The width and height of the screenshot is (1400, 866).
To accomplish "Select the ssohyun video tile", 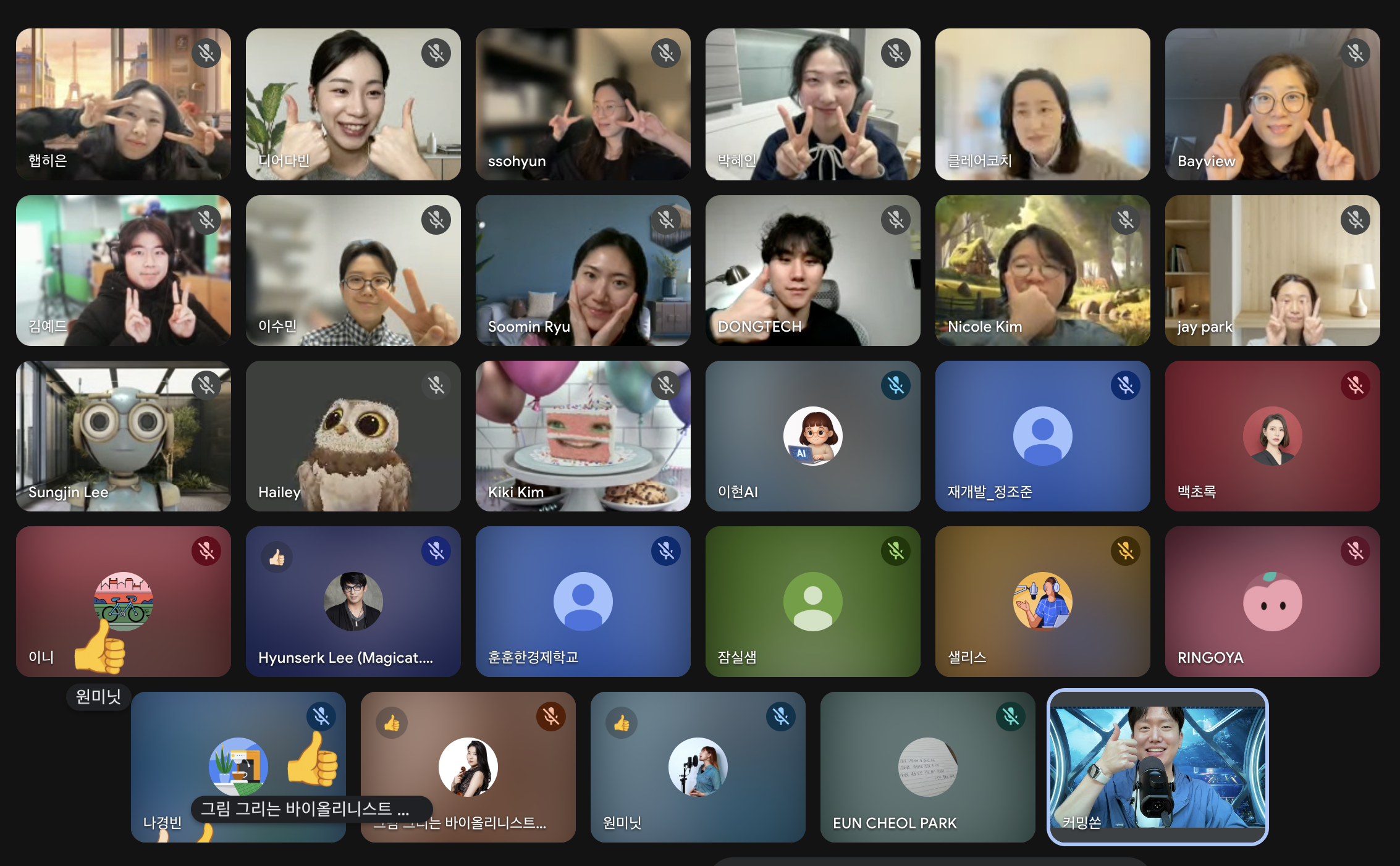I will coord(583,104).
